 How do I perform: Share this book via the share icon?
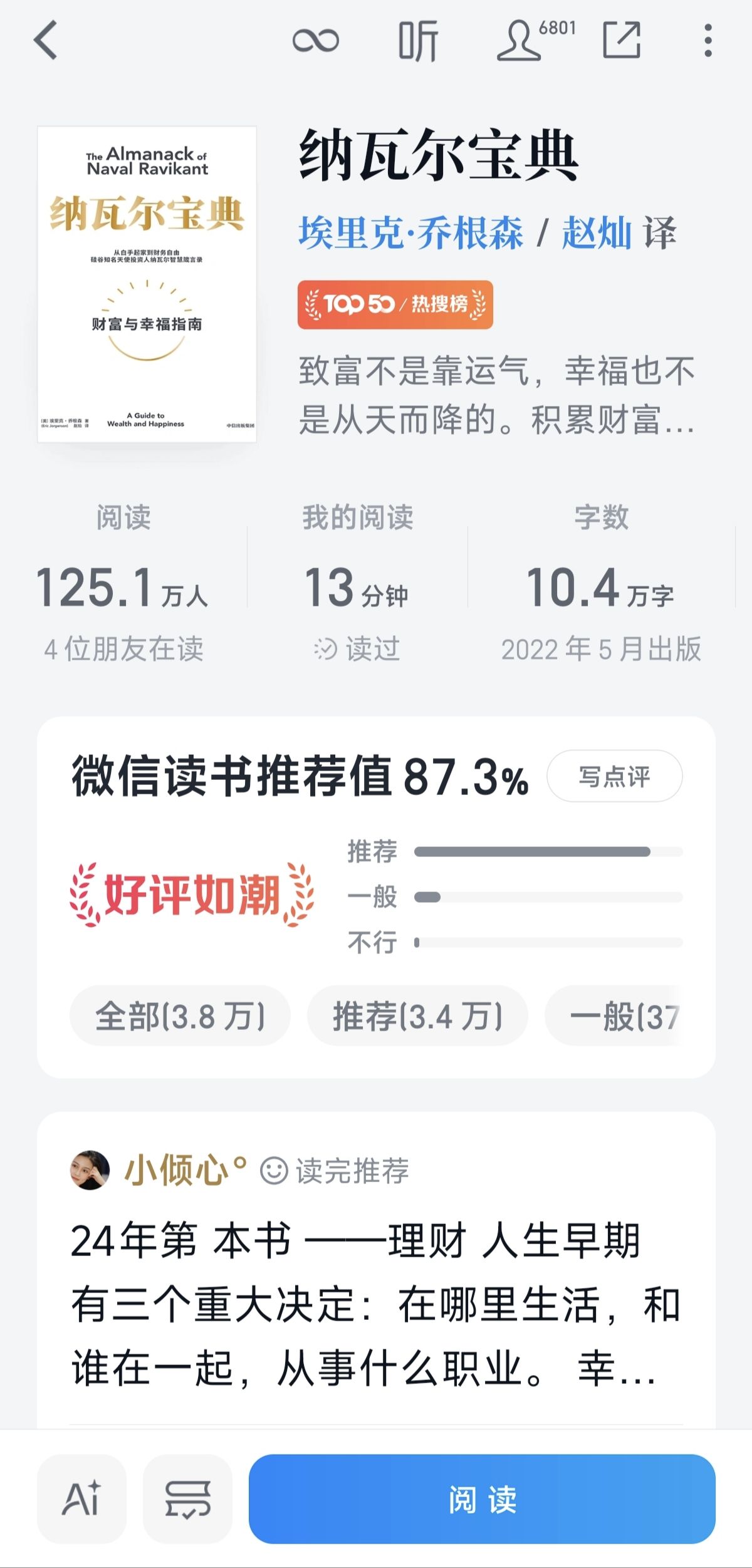pyautogui.click(x=621, y=40)
